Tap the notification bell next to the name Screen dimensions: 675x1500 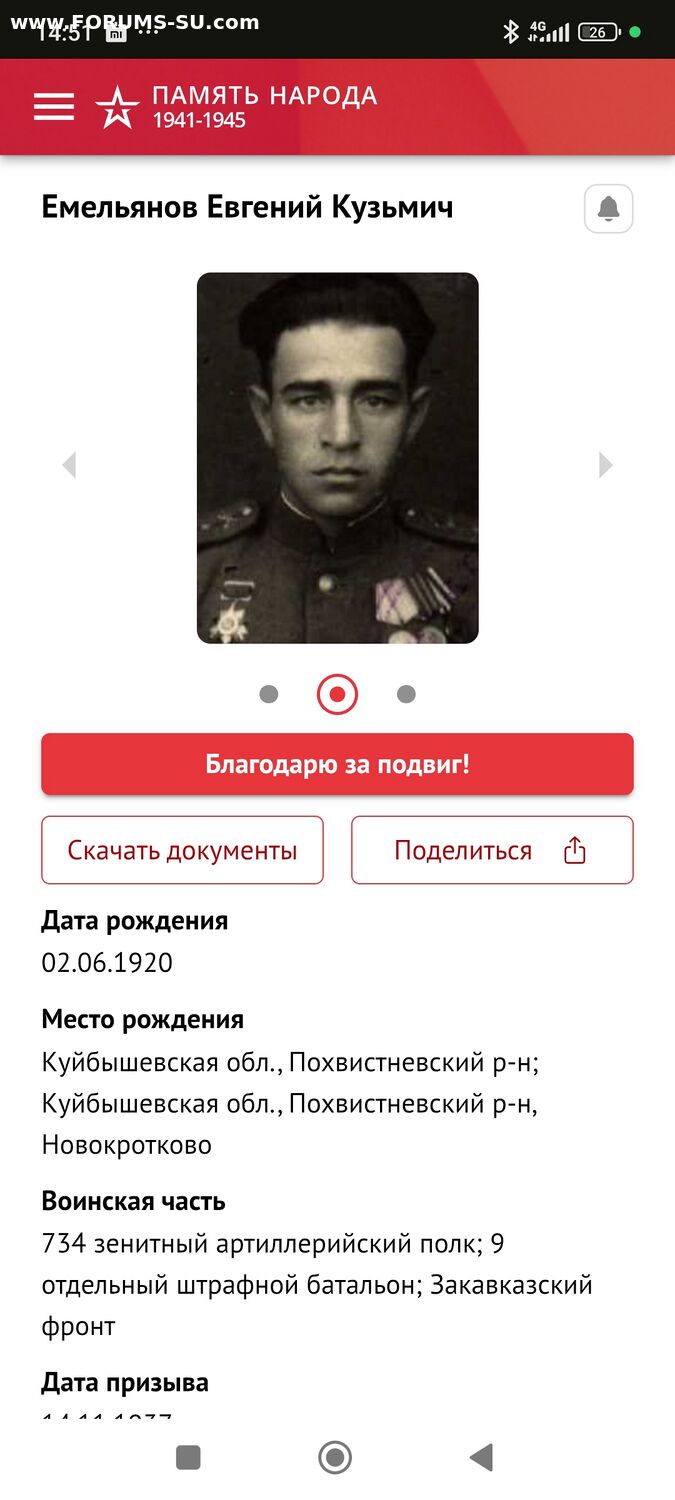[x=608, y=209]
